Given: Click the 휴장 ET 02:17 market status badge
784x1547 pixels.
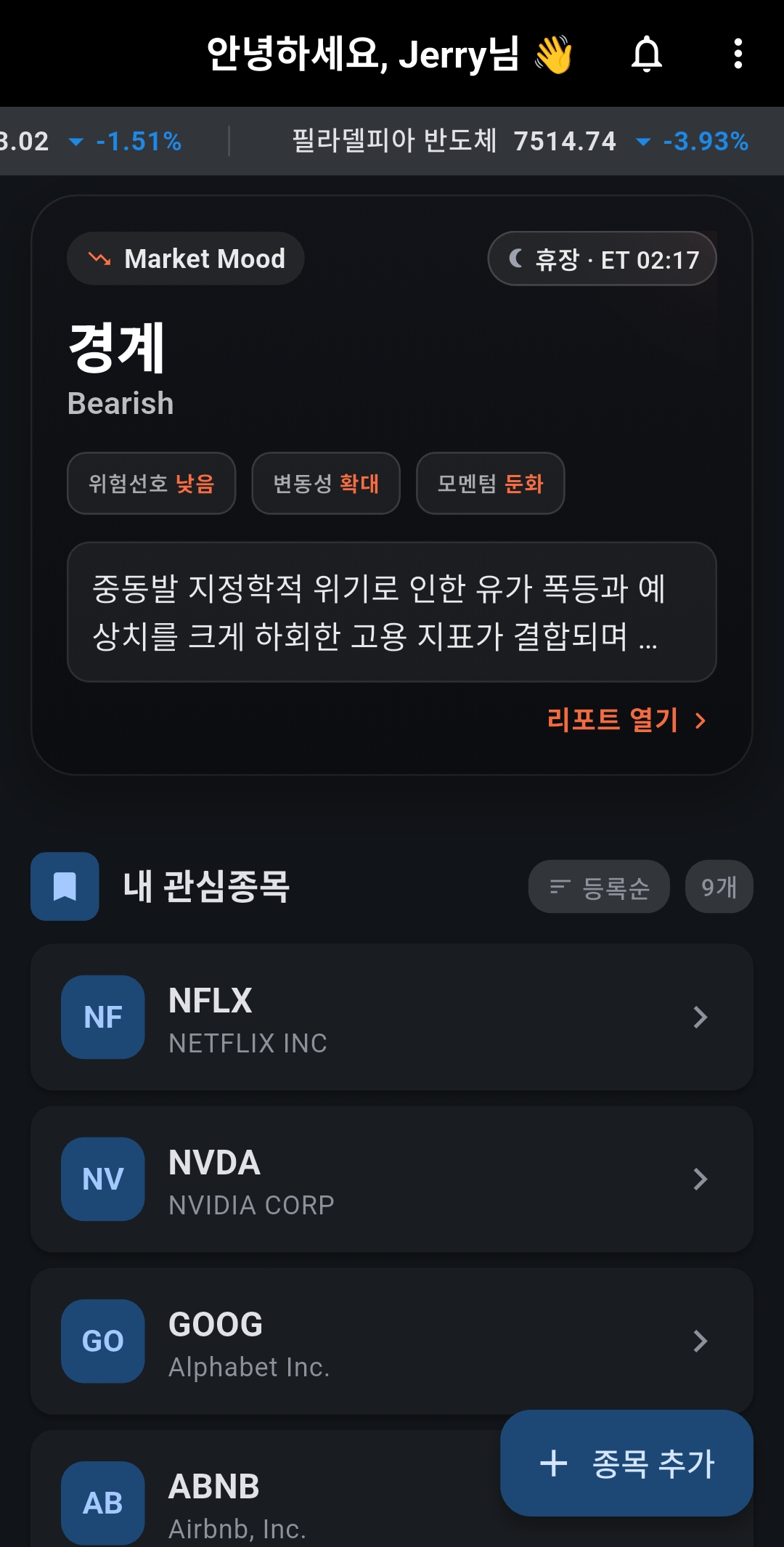Looking at the screenshot, I should click(602, 259).
